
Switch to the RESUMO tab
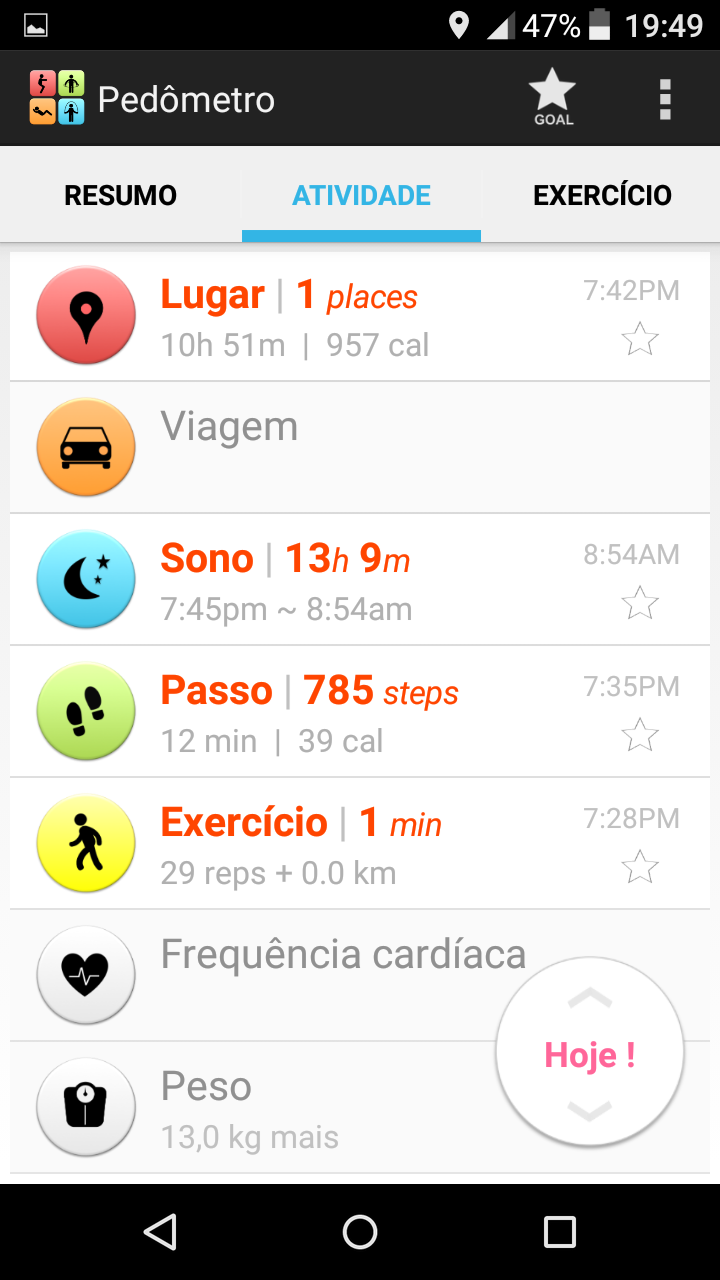click(x=121, y=195)
